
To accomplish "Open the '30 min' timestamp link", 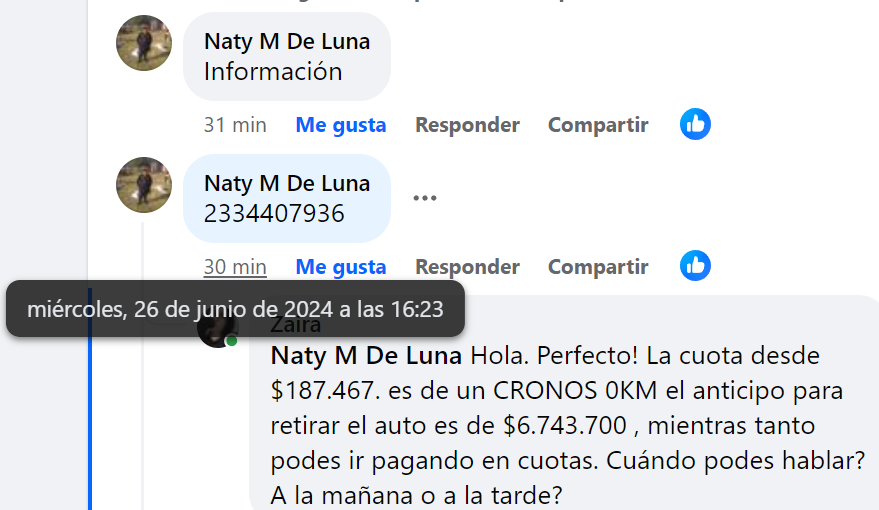I will pos(235,267).
